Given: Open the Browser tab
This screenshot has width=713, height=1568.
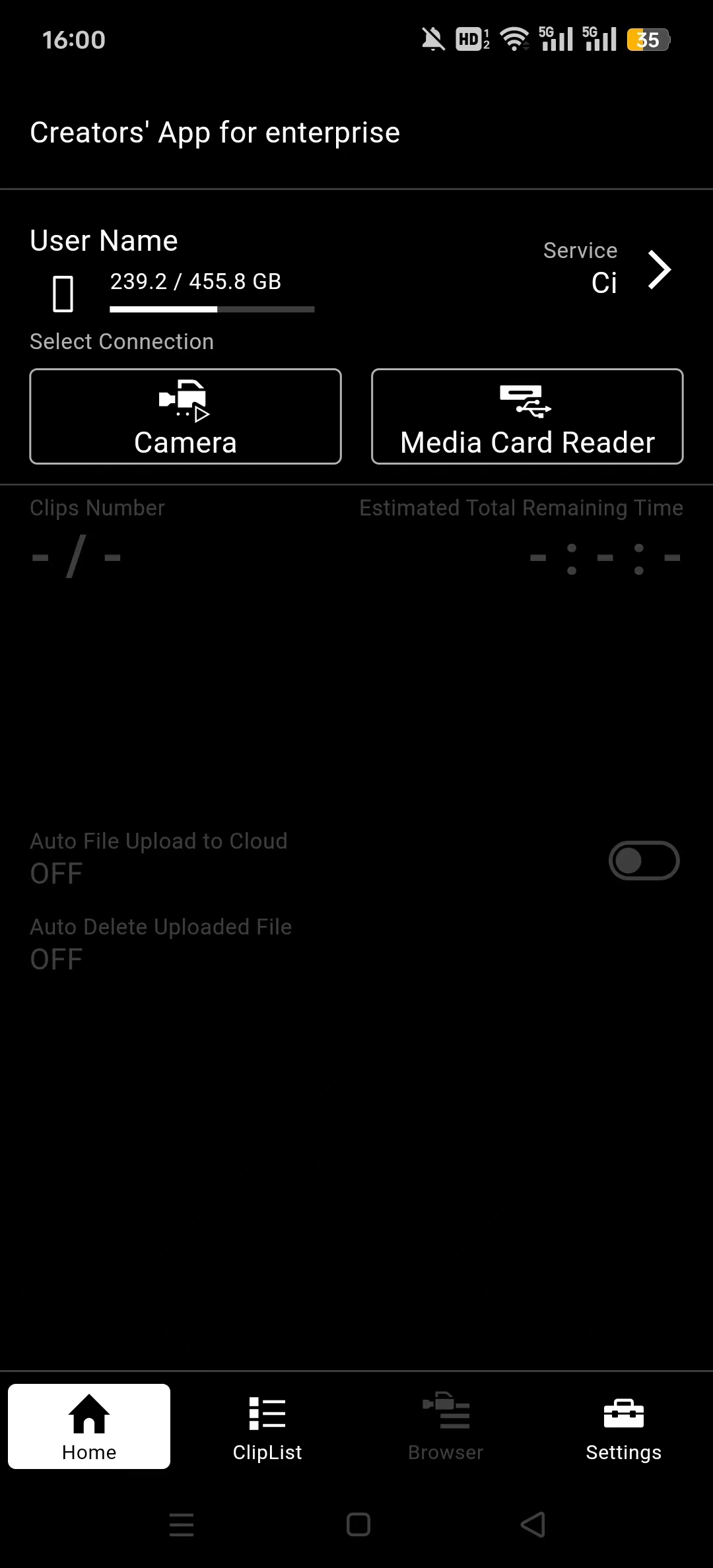Looking at the screenshot, I should (x=446, y=1427).
